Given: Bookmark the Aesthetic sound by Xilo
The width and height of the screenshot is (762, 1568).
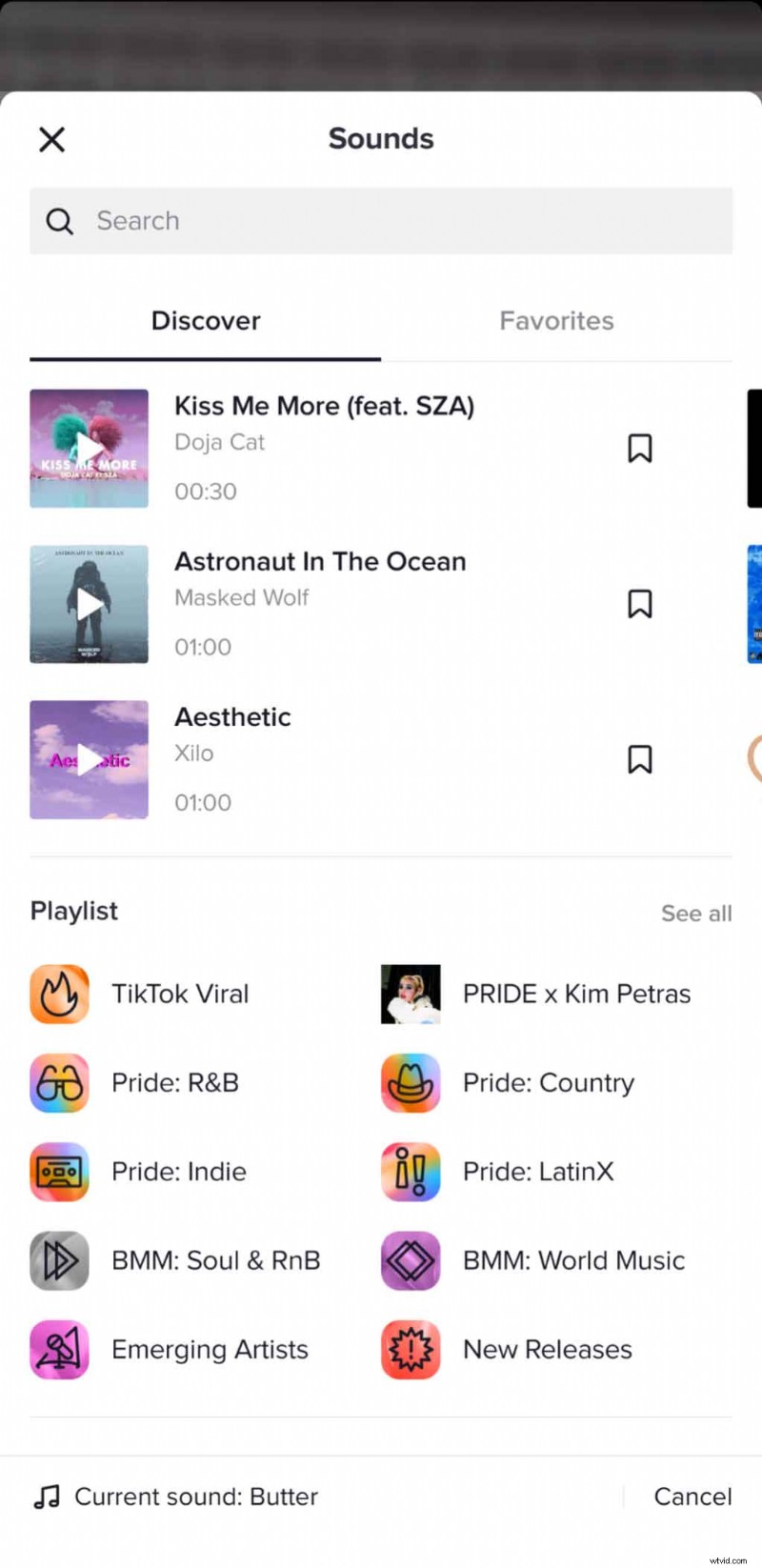Looking at the screenshot, I should click(x=639, y=759).
